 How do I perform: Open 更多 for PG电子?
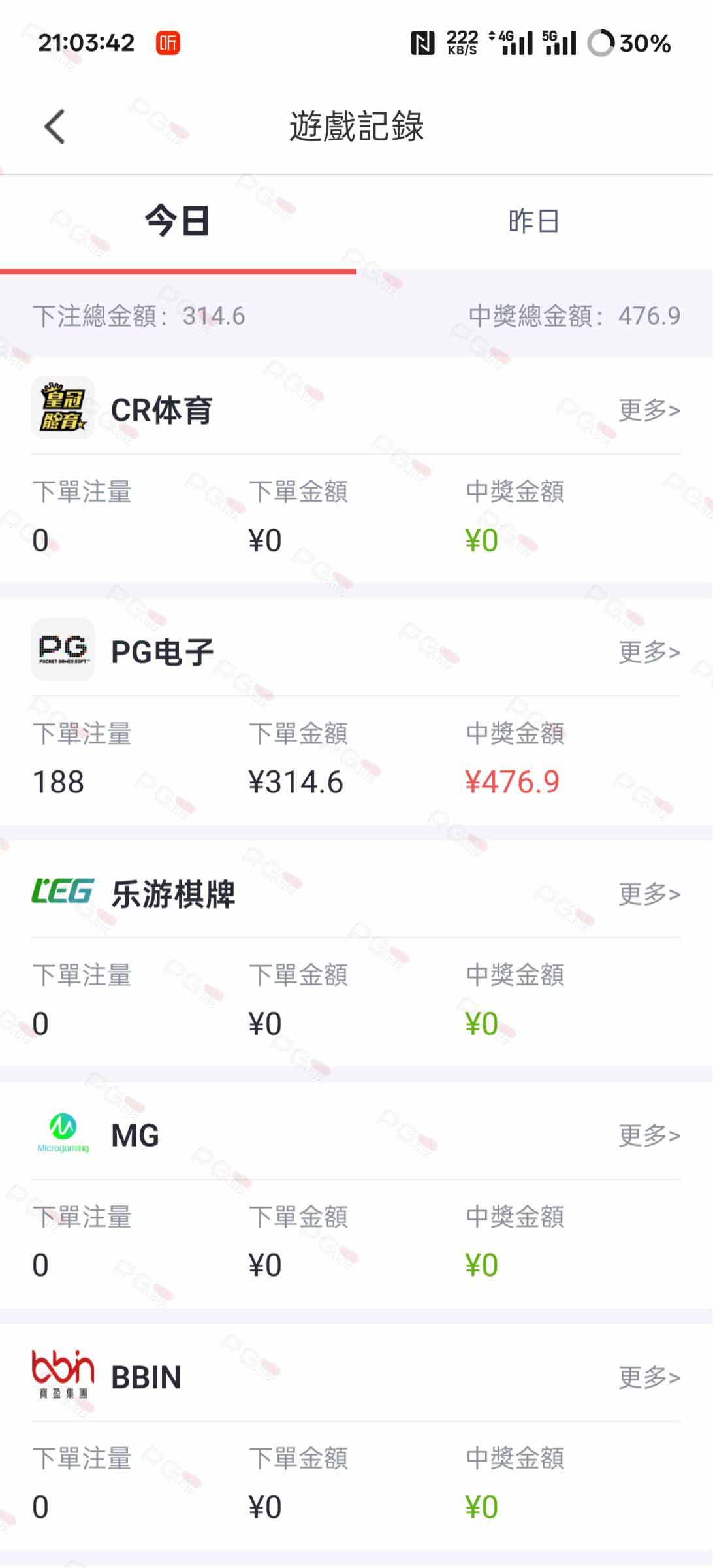tap(649, 652)
